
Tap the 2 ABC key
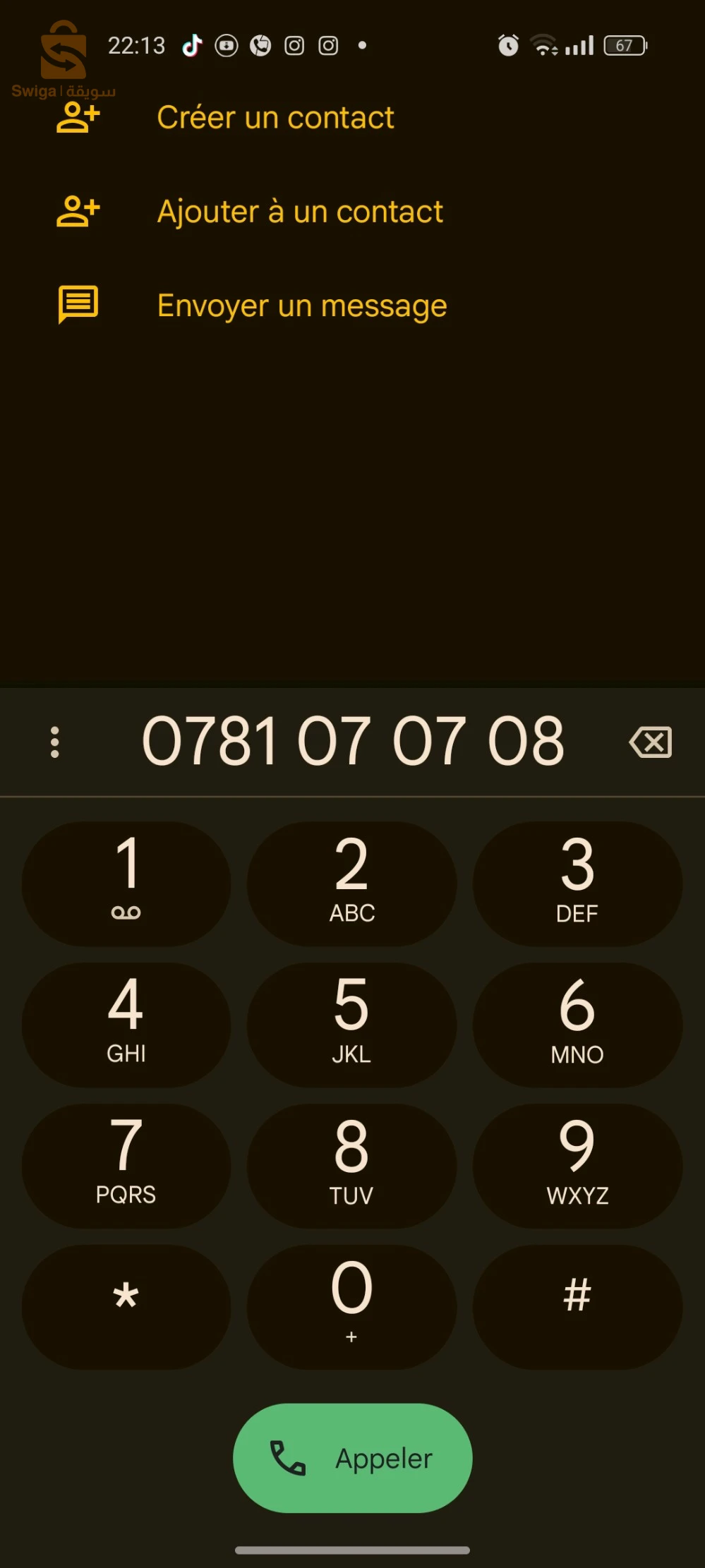(x=351, y=883)
